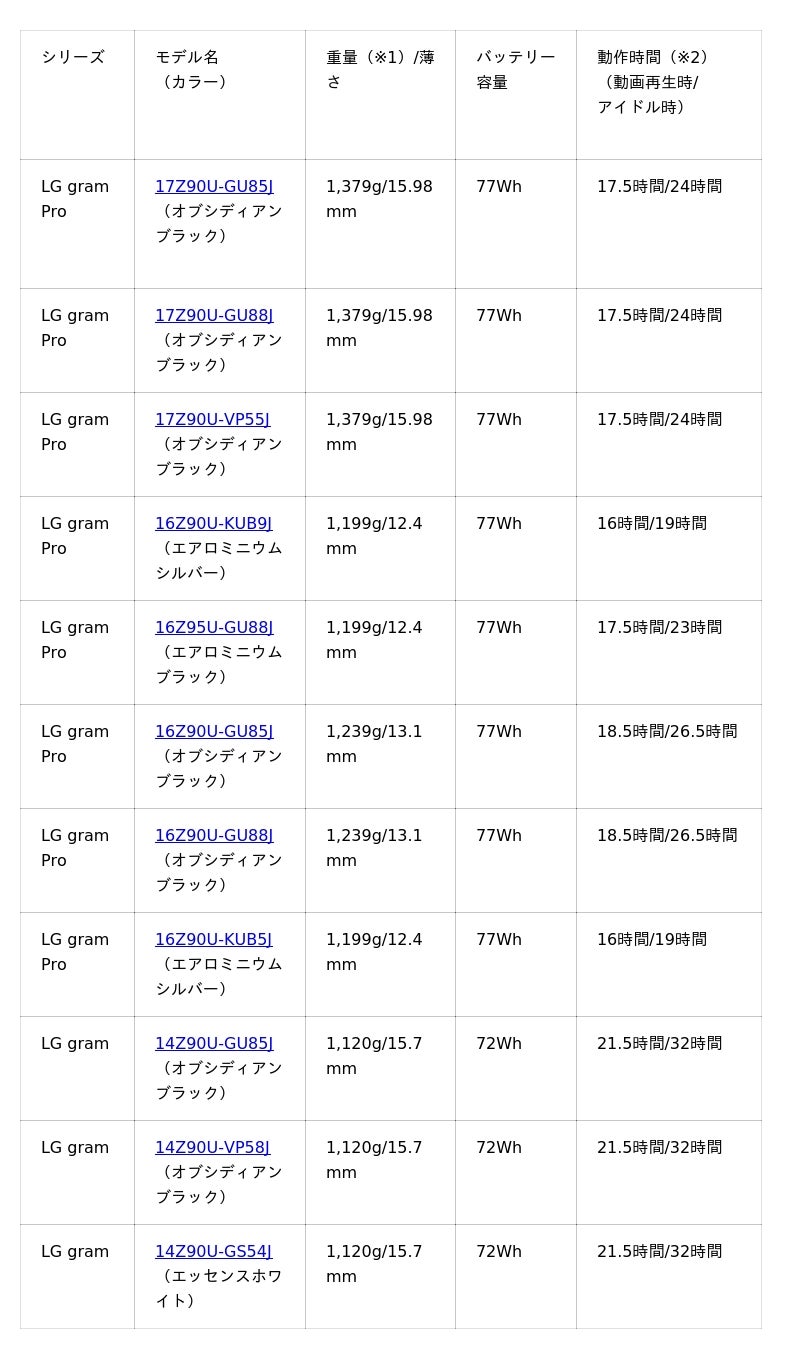Open the 17Z90U-GU85J model link
The image size is (800, 1359).
[x=213, y=187]
